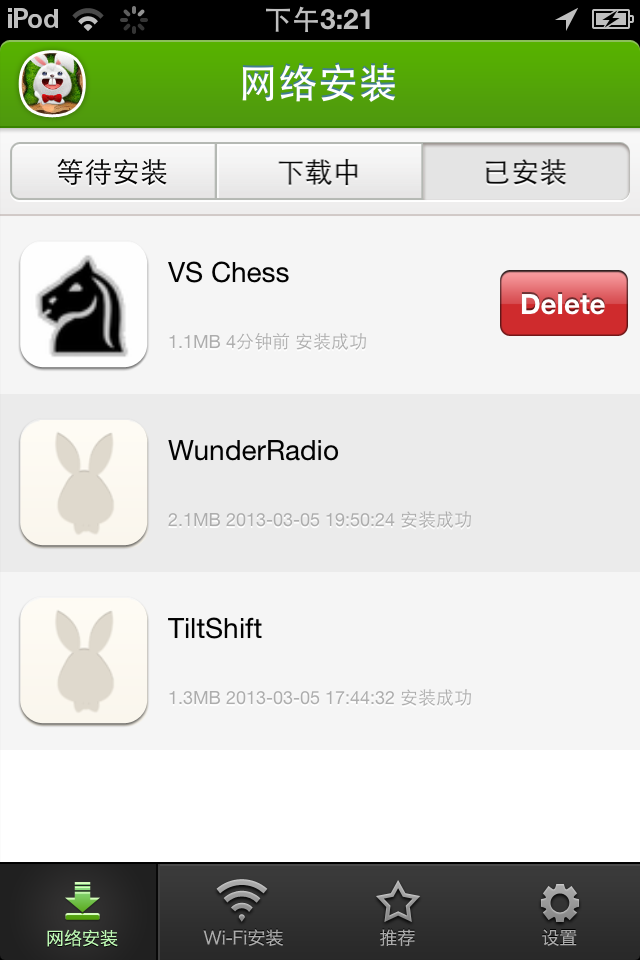Screen dimensions: 640x960
Task: Open the 设置 tab
Action: tap(559, 913)
